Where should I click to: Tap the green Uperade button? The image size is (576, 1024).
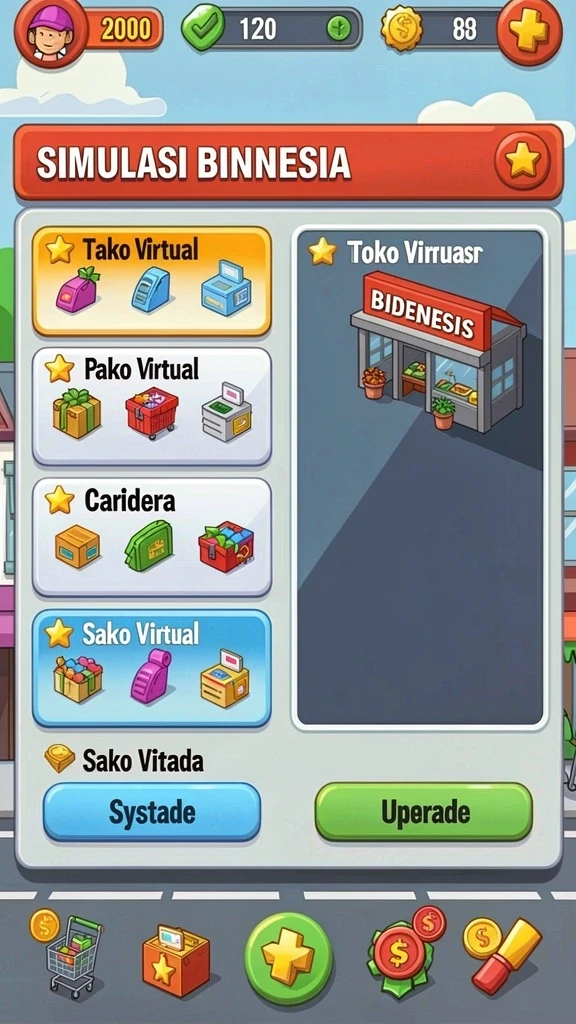point(424,812)
